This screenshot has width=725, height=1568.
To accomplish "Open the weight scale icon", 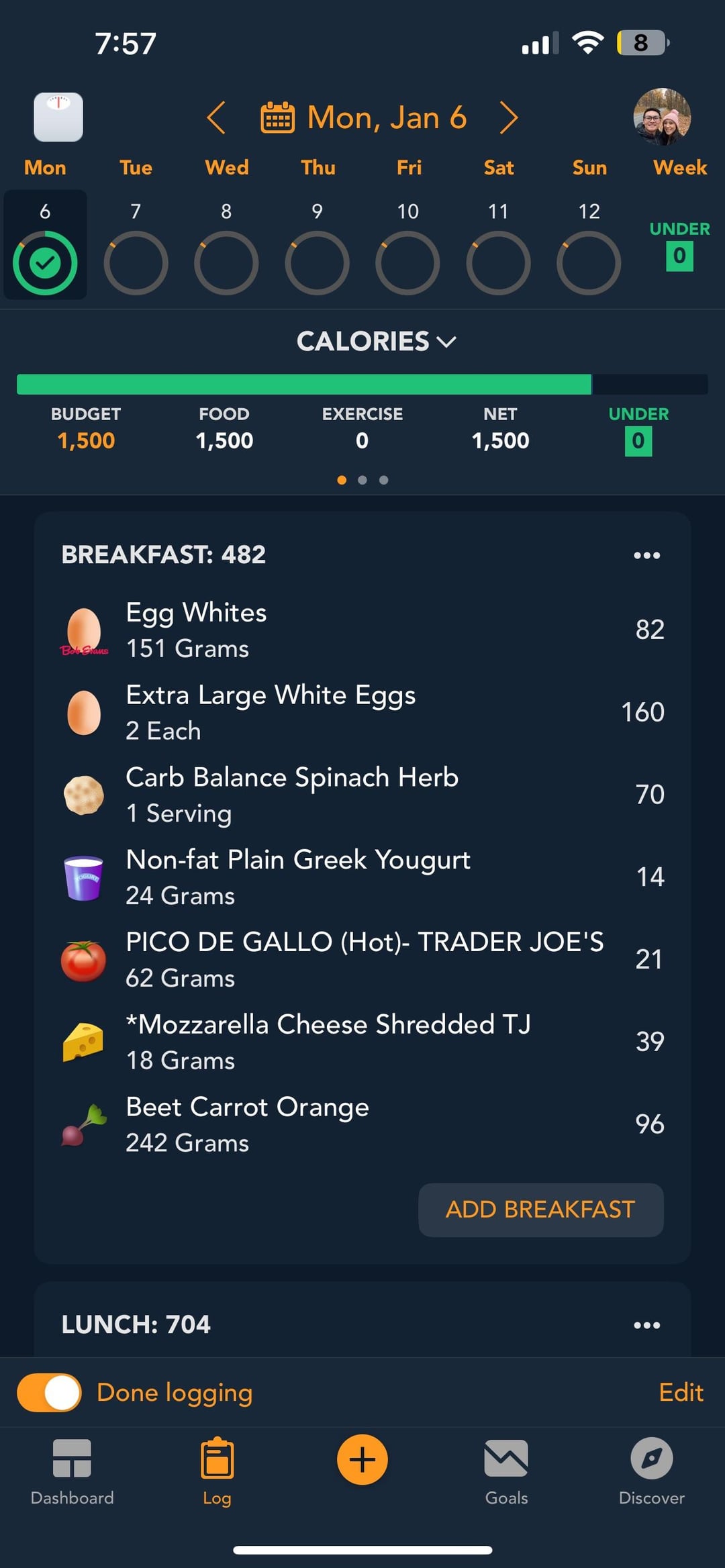I will coord(58,117).
